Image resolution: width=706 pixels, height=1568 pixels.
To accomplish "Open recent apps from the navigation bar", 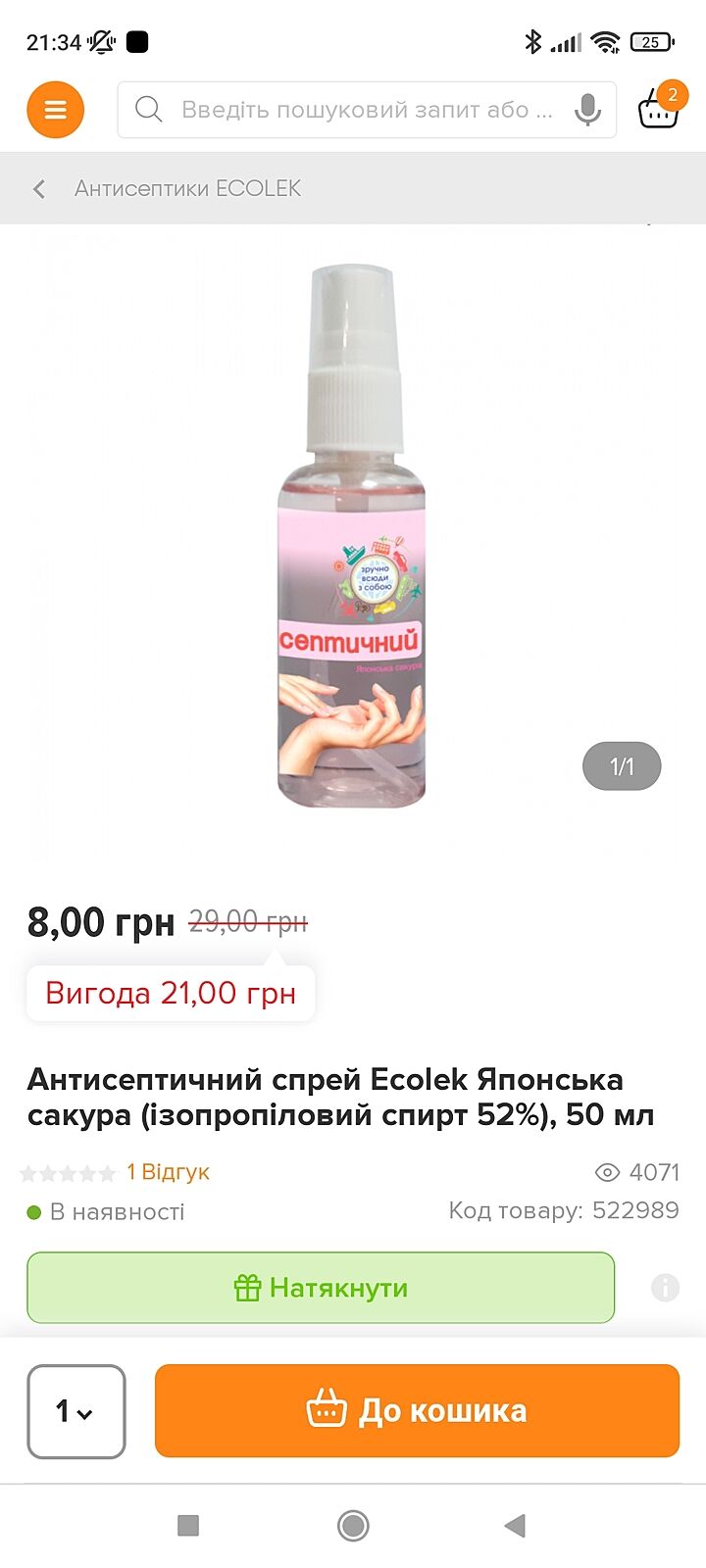I will 188,1525.
